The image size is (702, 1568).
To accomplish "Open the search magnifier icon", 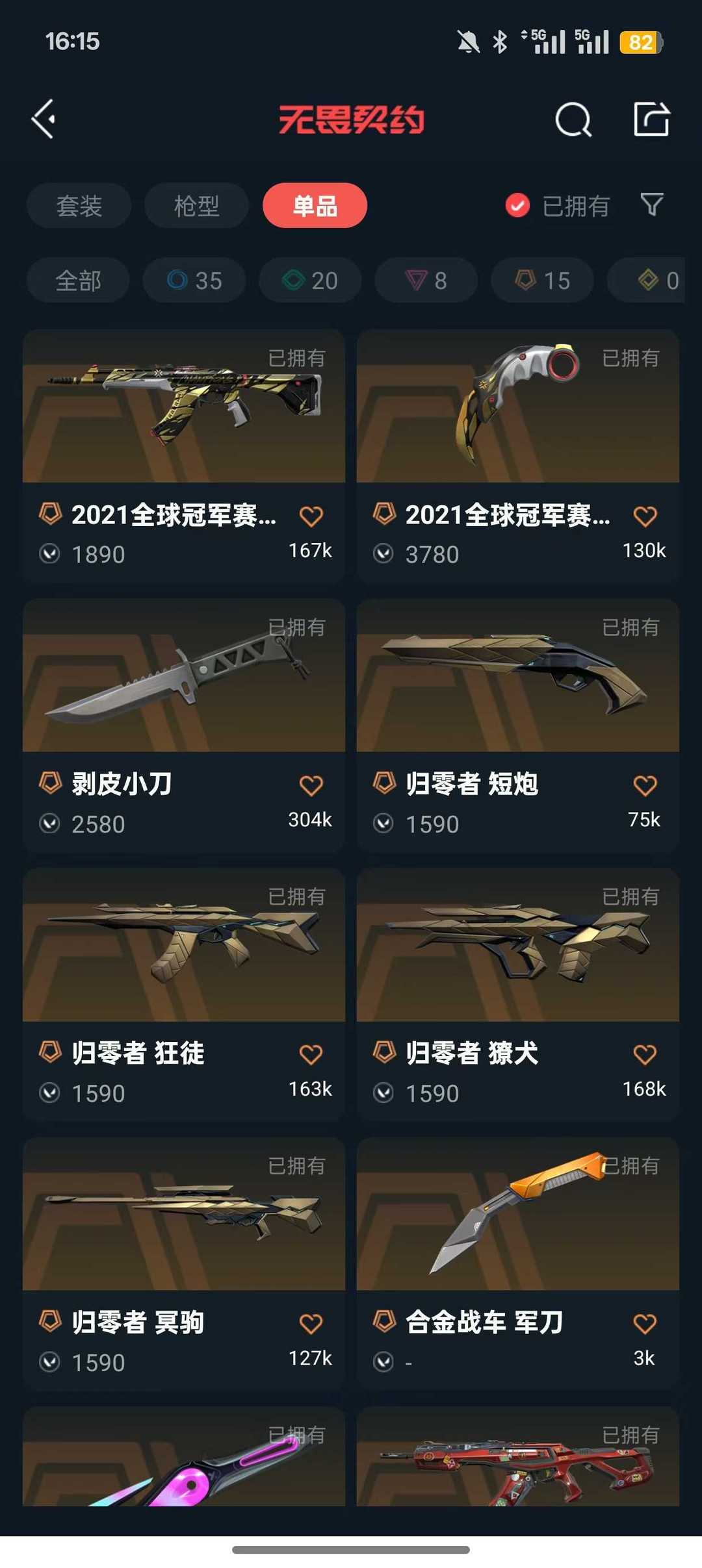I will point(573,120).
